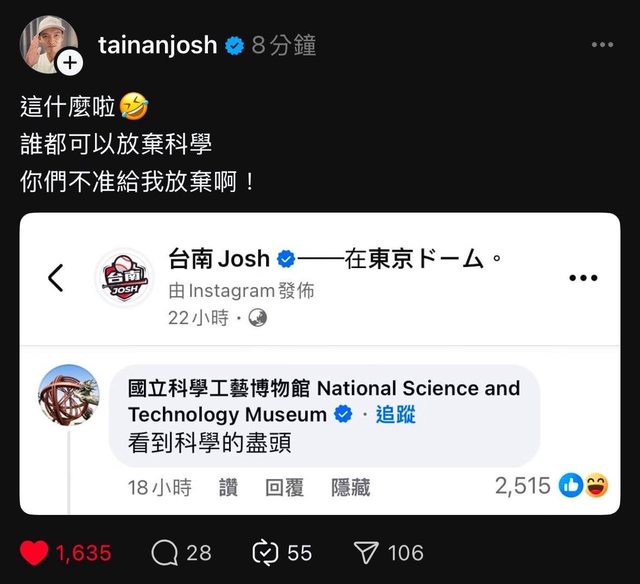Like this Threads post
The width and height of the screenshot is (640, 584).
[36, 552]
